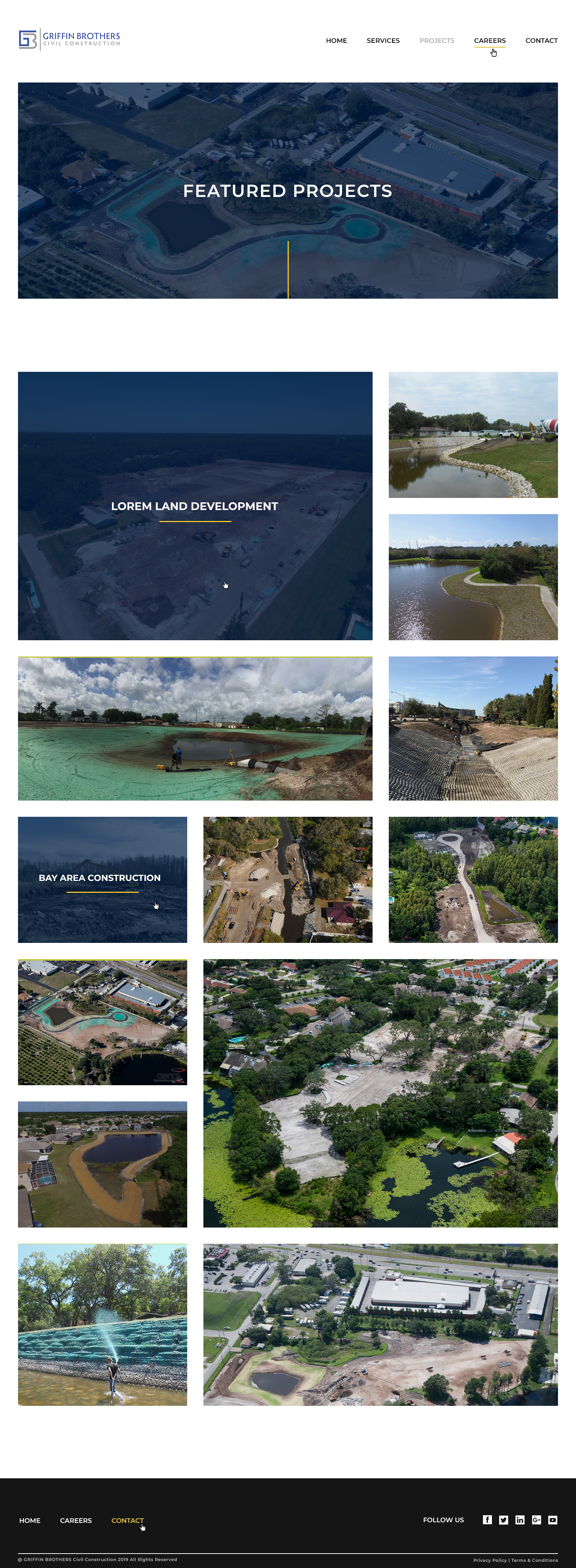Open the Twitter icon in the footer
Image resolution: width=576 pixels, height=1568 pixels.
coord(504,1519)
